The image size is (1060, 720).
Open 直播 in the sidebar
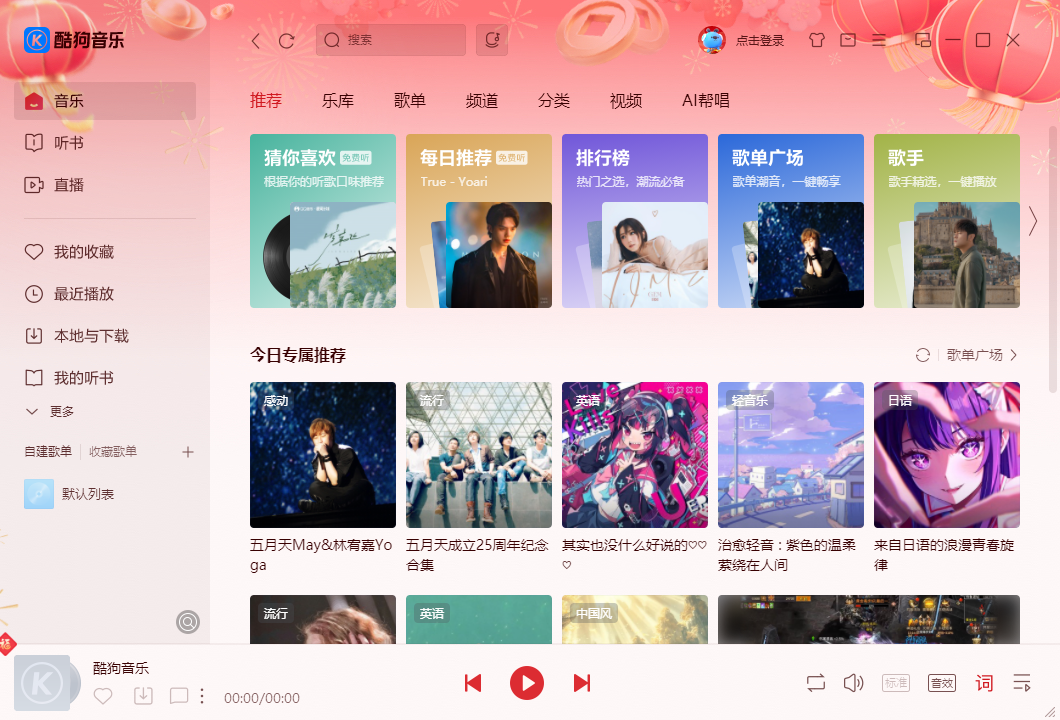point(69,185)
